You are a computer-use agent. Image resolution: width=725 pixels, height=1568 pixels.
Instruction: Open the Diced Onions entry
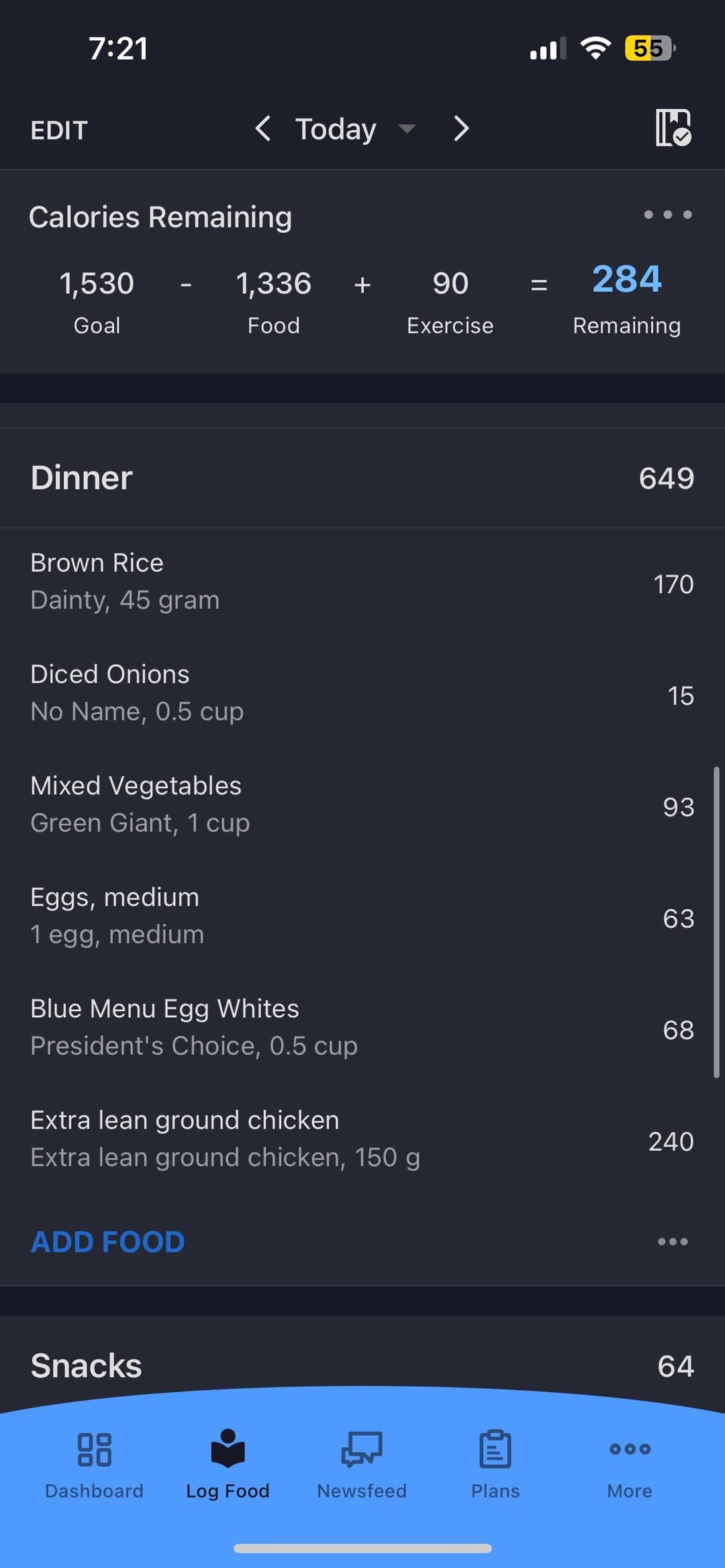point(362,694)
